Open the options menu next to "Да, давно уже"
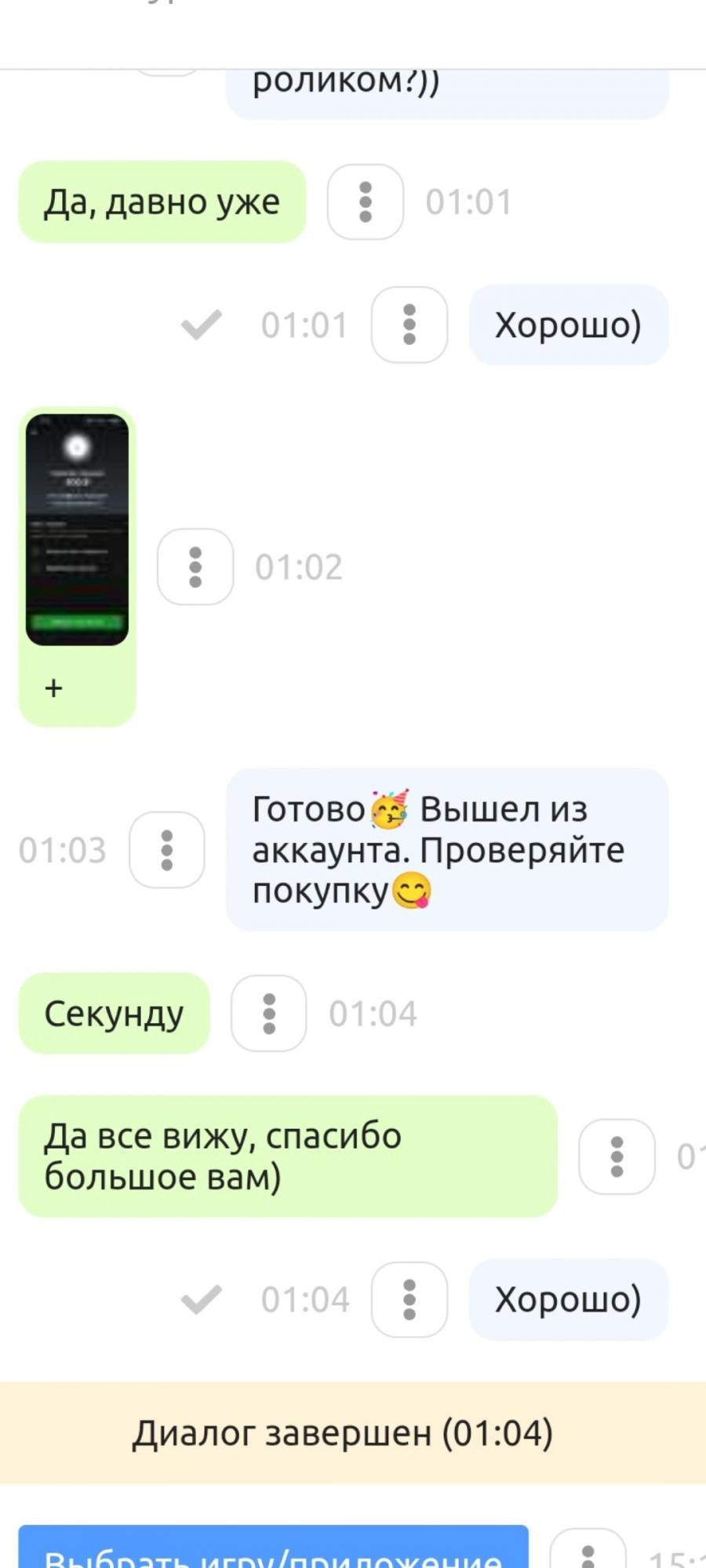 [x=365, y=201]
